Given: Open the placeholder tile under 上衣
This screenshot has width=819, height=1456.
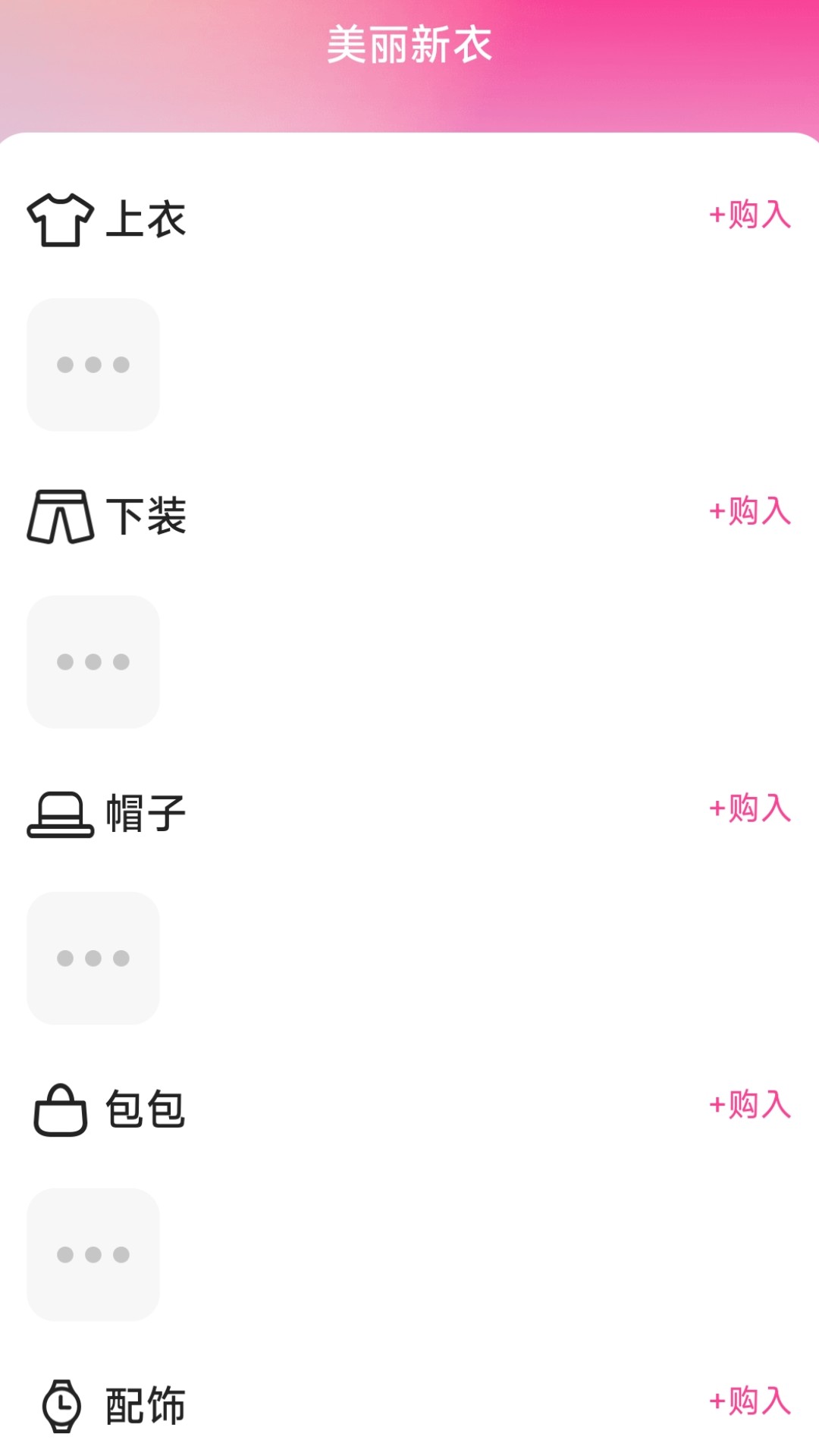Looking at the screenshot, I should (x=93, y=365).
